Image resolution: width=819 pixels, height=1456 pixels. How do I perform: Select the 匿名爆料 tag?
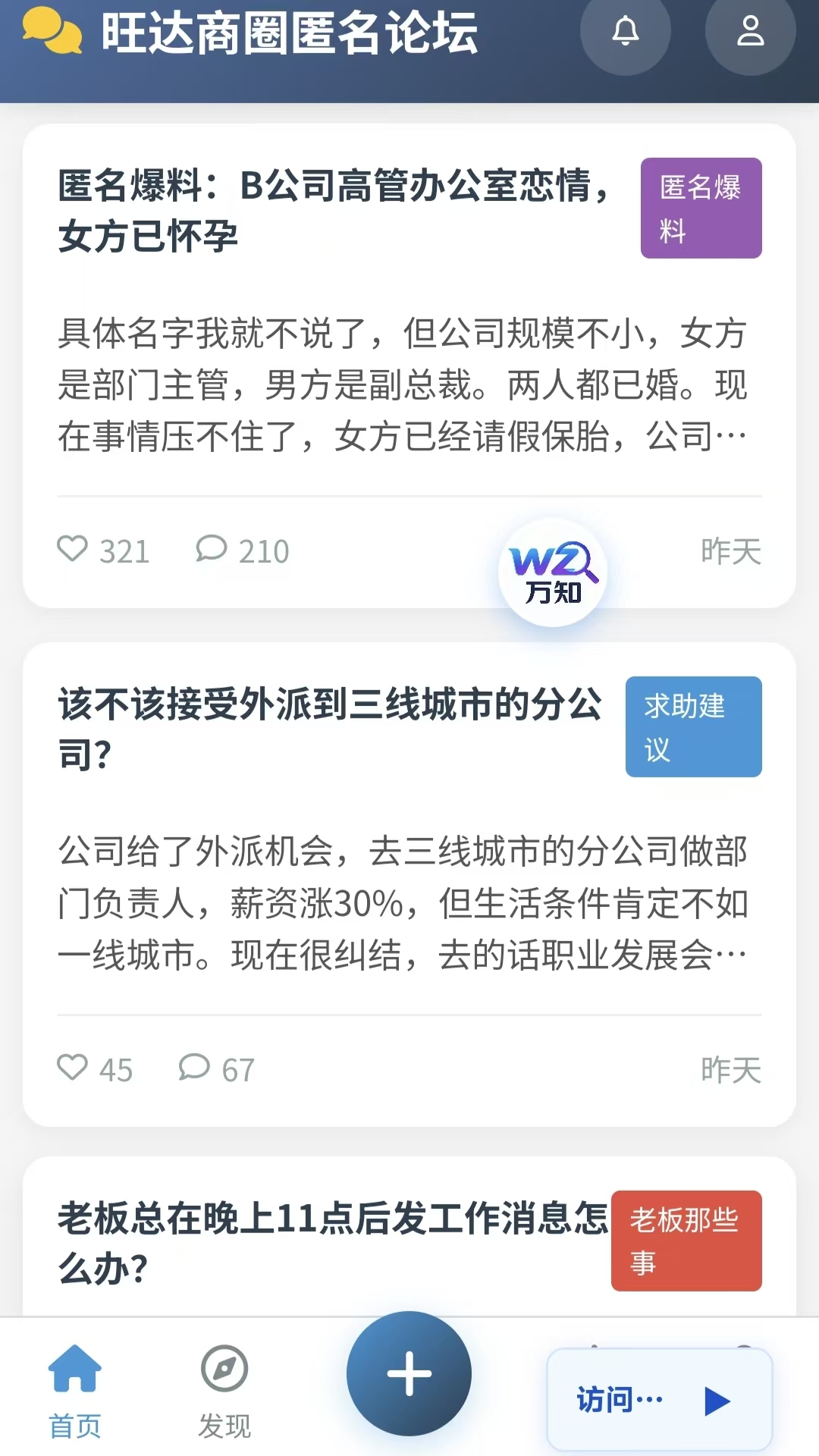tap(701, 209)
